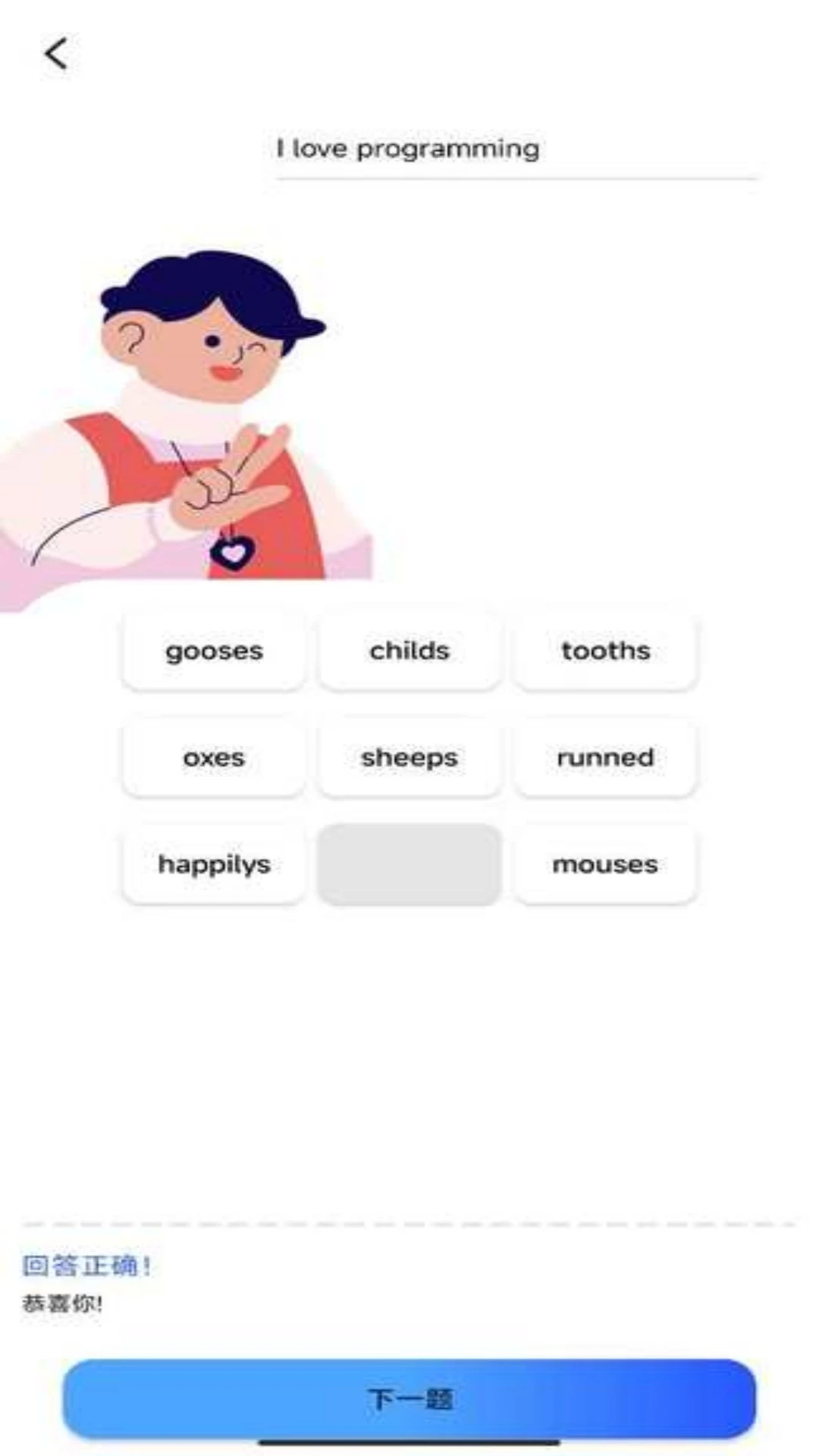
Task: Tap the 'I love programming' answer field
Action: tap(516, 149)
